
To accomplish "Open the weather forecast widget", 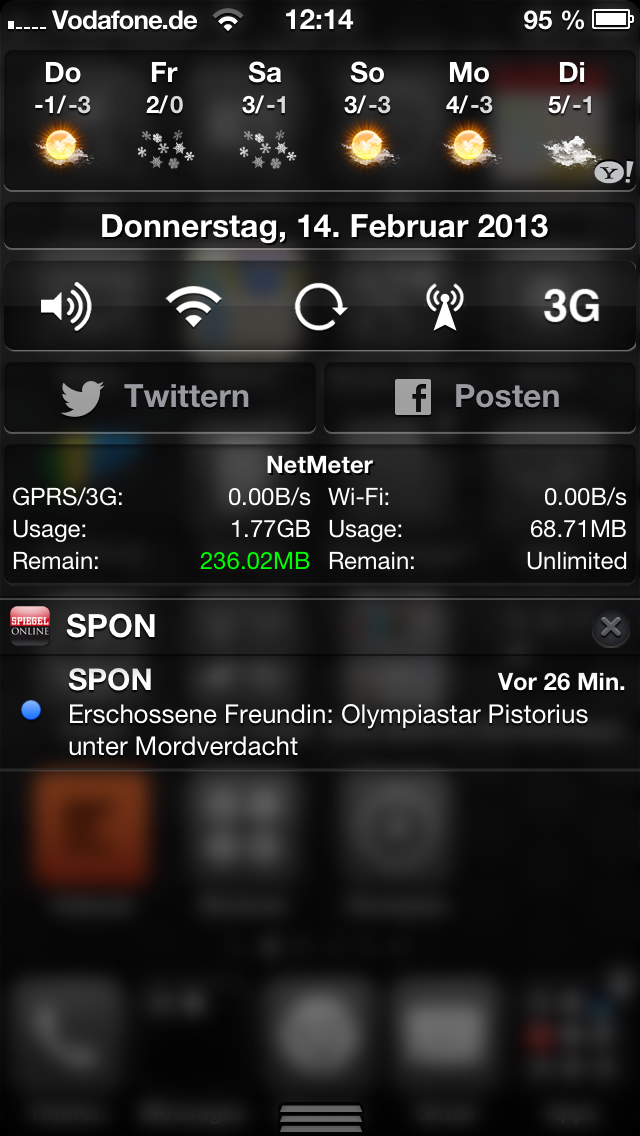I will click(x=320, y=120).
